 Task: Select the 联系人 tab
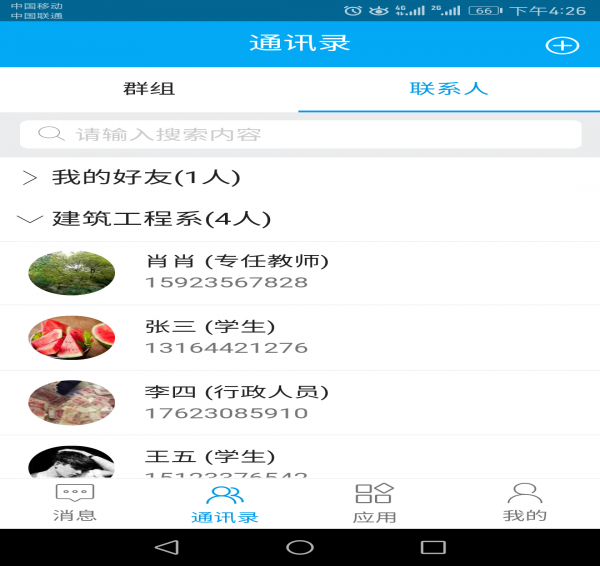tap(449, 89)
